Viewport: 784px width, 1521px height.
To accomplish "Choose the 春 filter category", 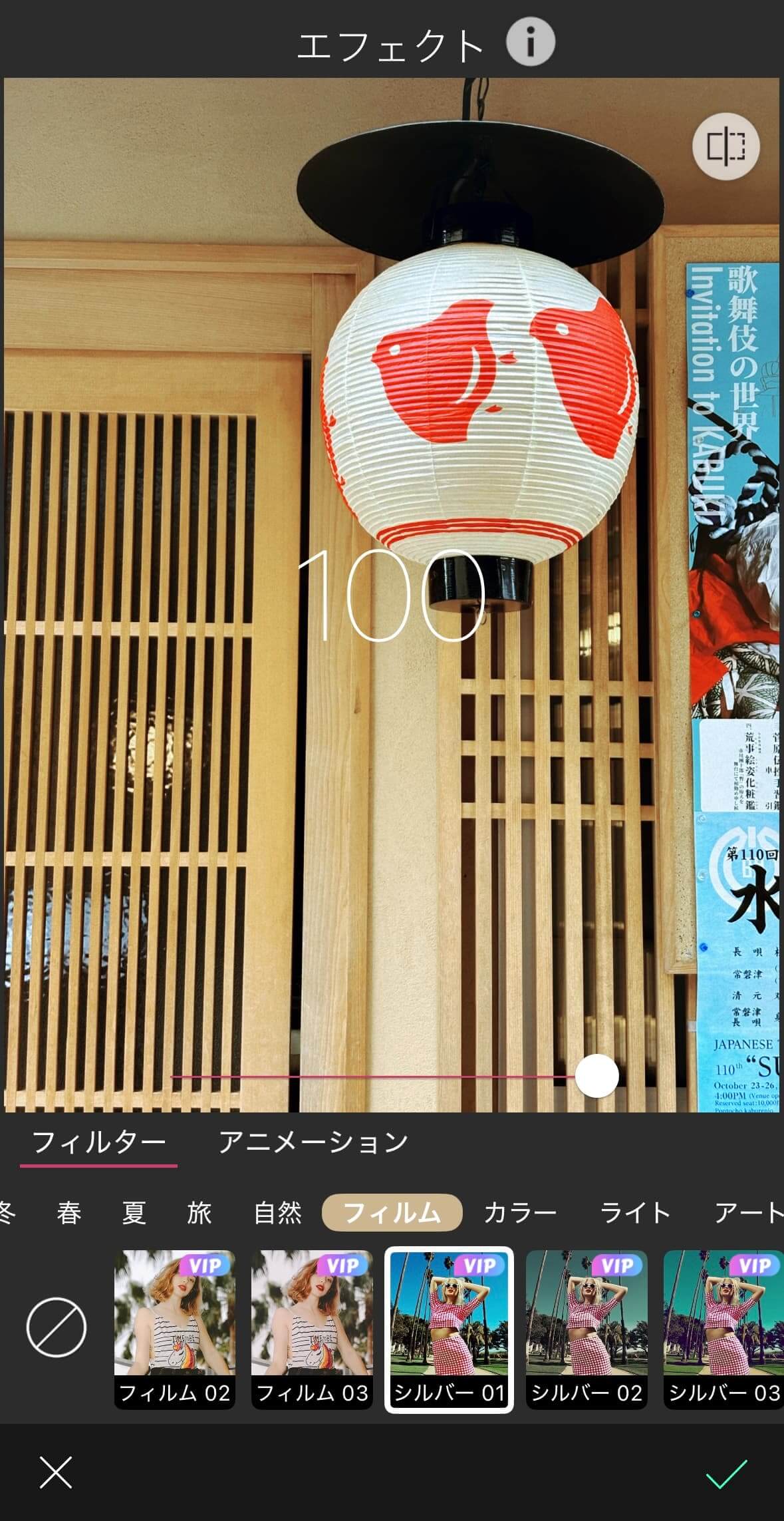I will (69, 1213).
